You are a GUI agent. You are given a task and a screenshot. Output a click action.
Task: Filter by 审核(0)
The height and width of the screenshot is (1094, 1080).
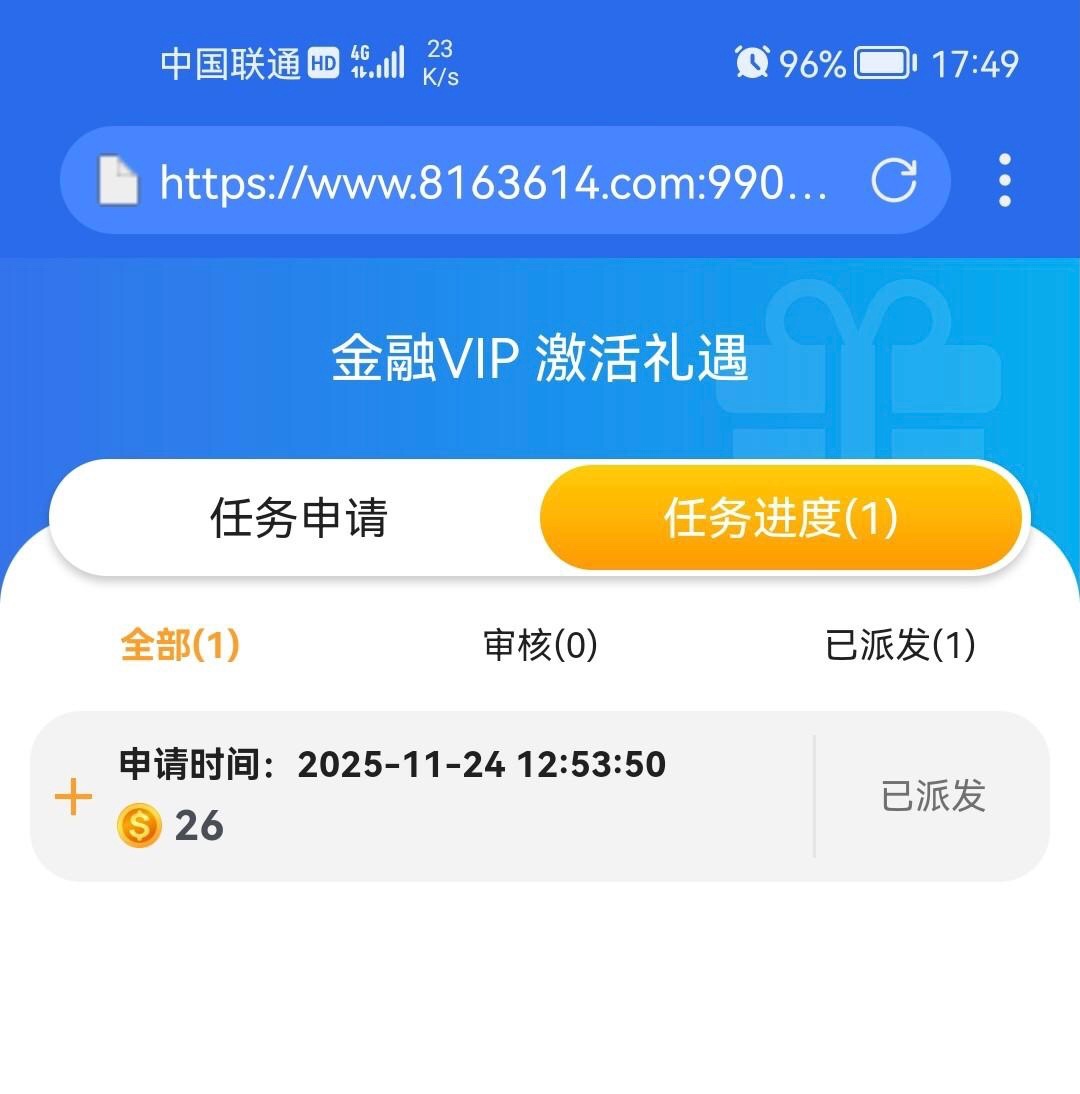click(540, 645)
